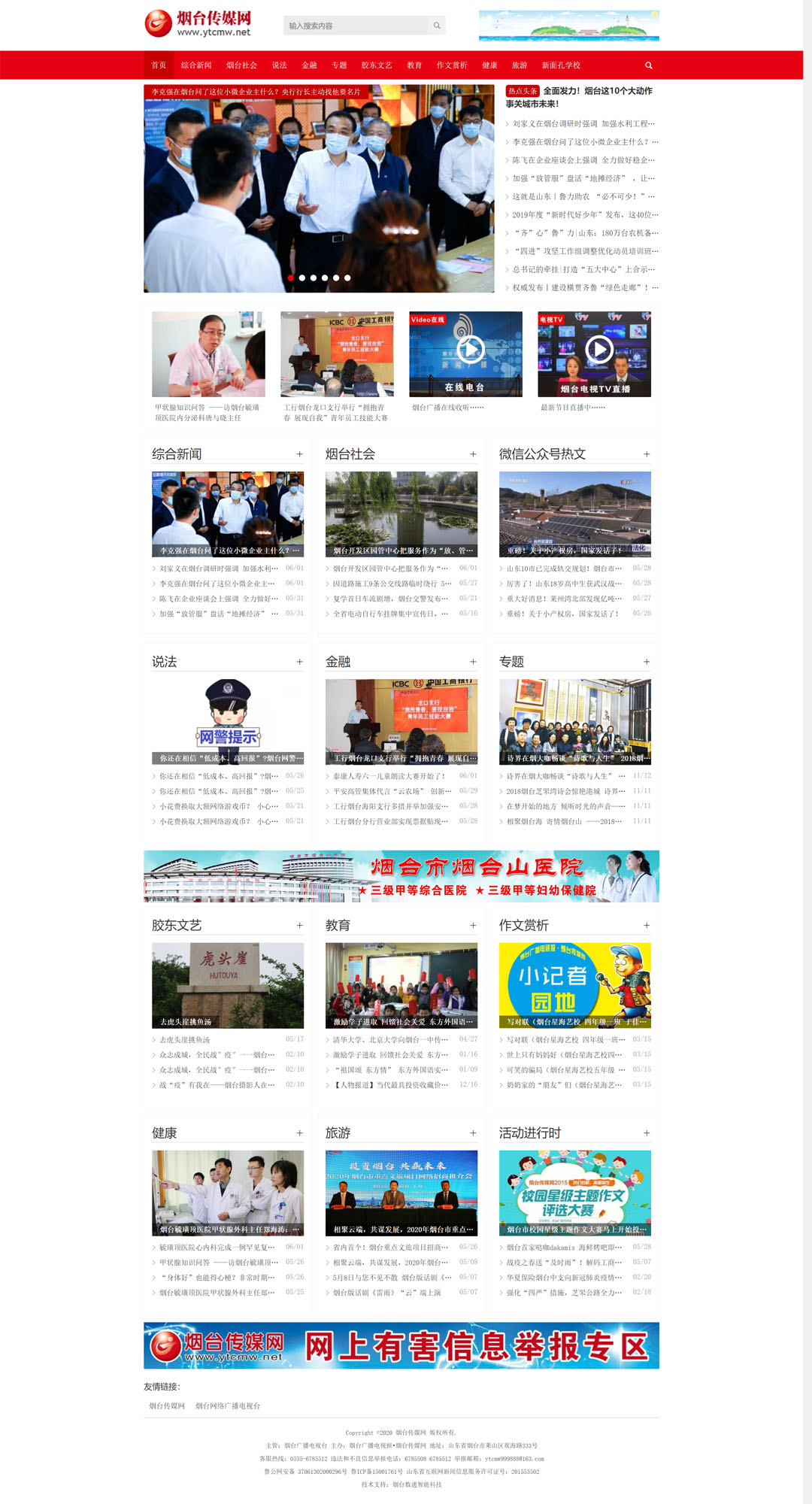Select the 金融 navigation tab
This screenshot has width=812, height=1504.
pos(309,65)
